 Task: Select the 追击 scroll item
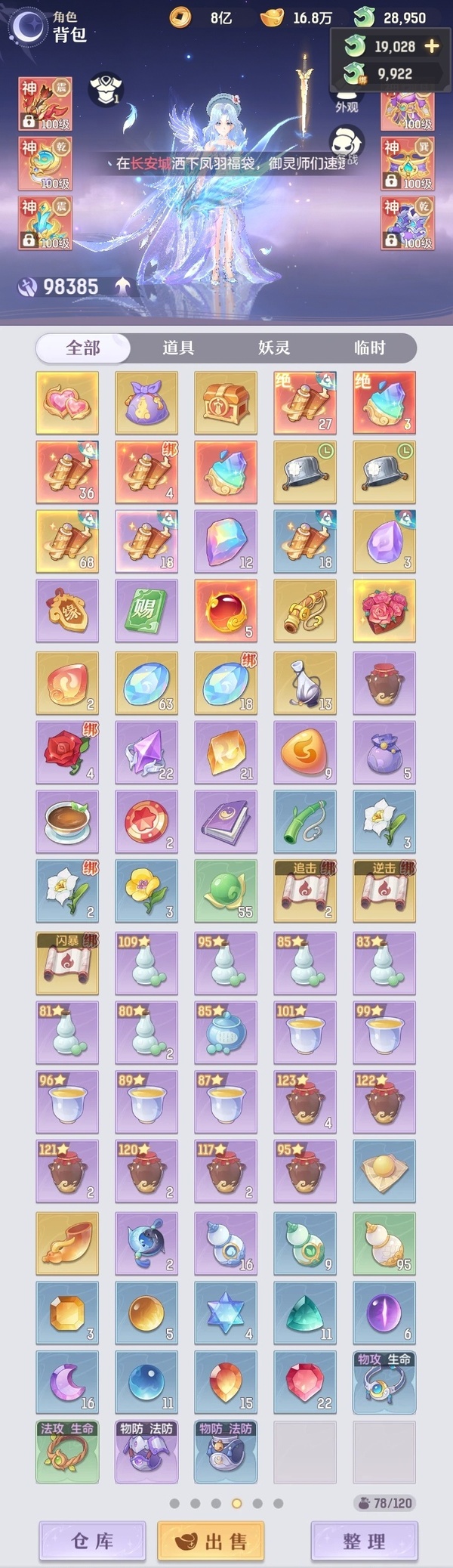(x=305, y=890)
